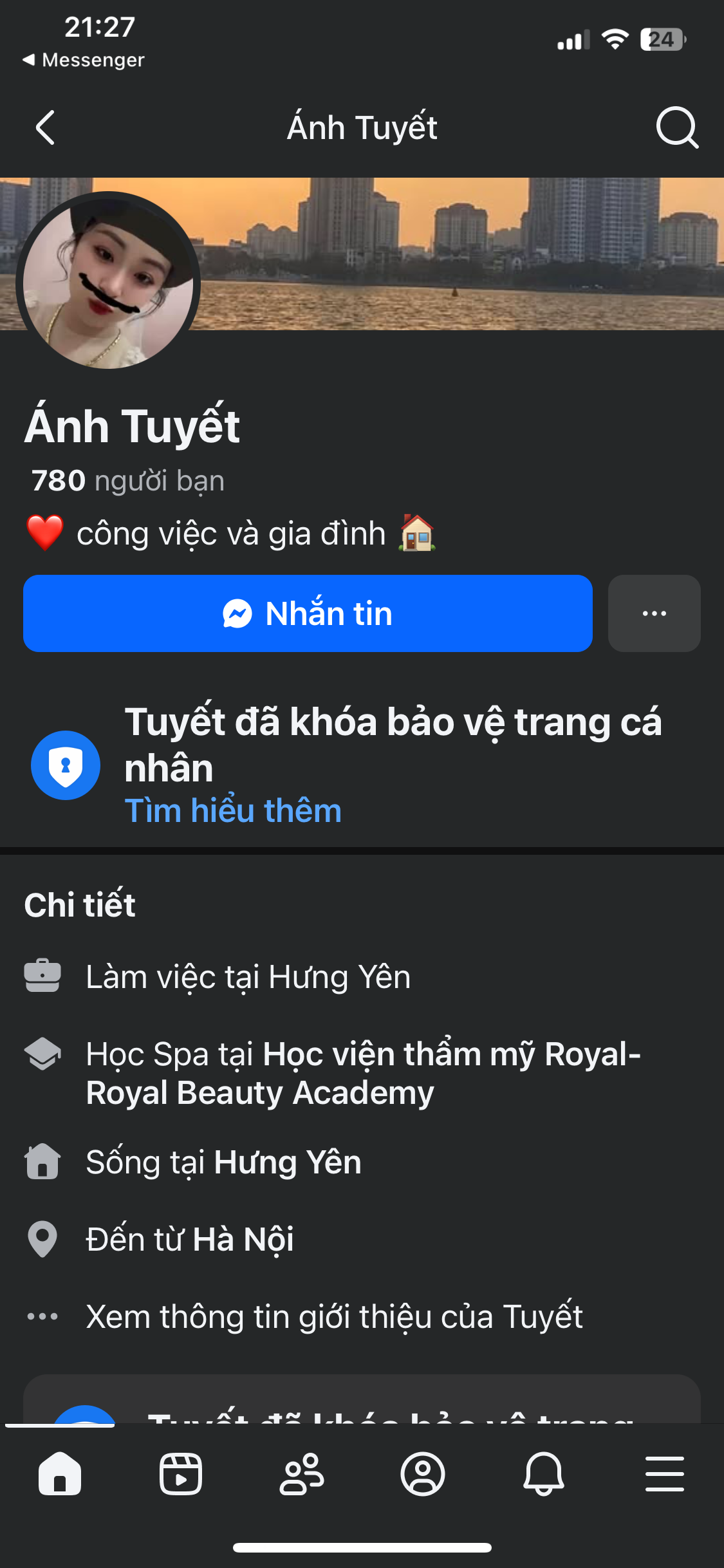The image size is (724, 1568).
Task: View Ánh Tuyết's profile picture
Action: [x=108, y=281]
